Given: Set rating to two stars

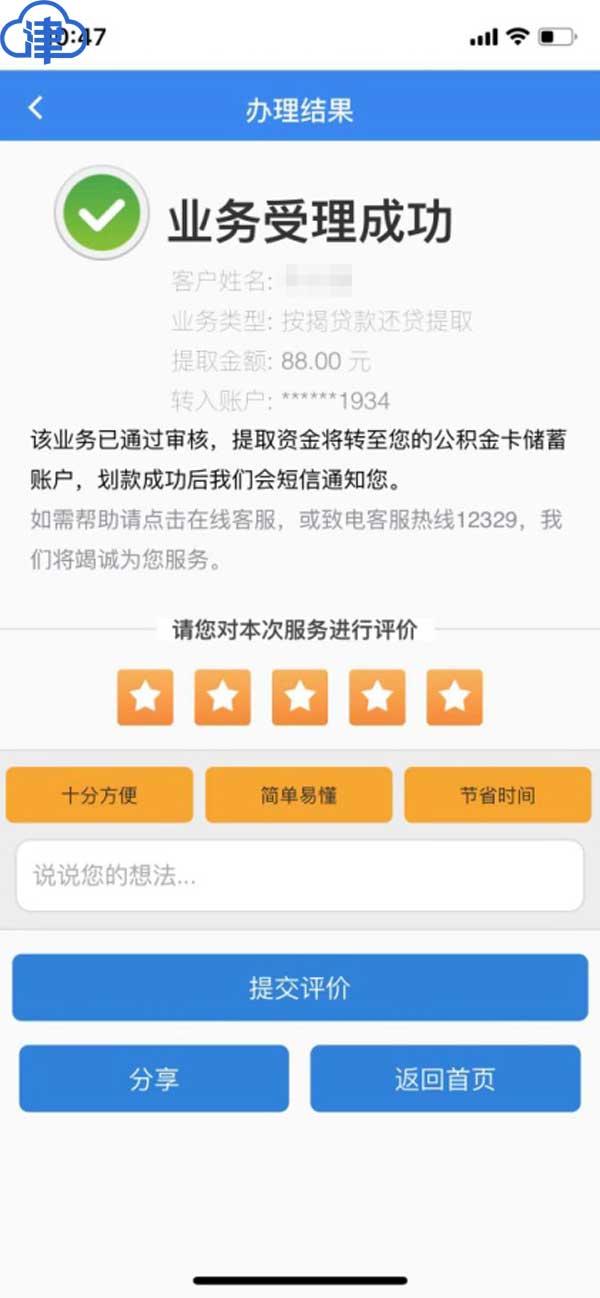Looking at the screenshot, I should tap(223, 697).
